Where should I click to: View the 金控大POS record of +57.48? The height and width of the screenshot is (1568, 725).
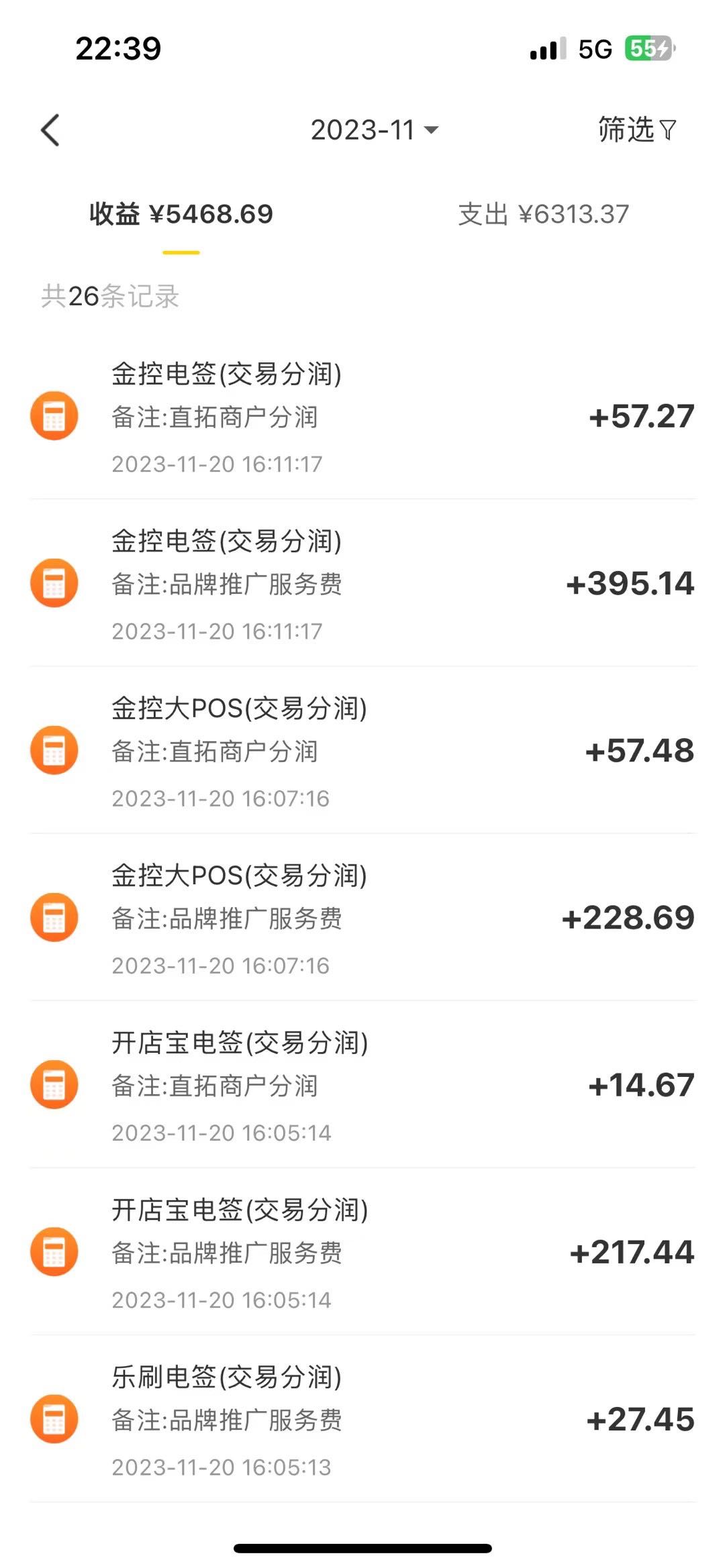pos(362,750)
